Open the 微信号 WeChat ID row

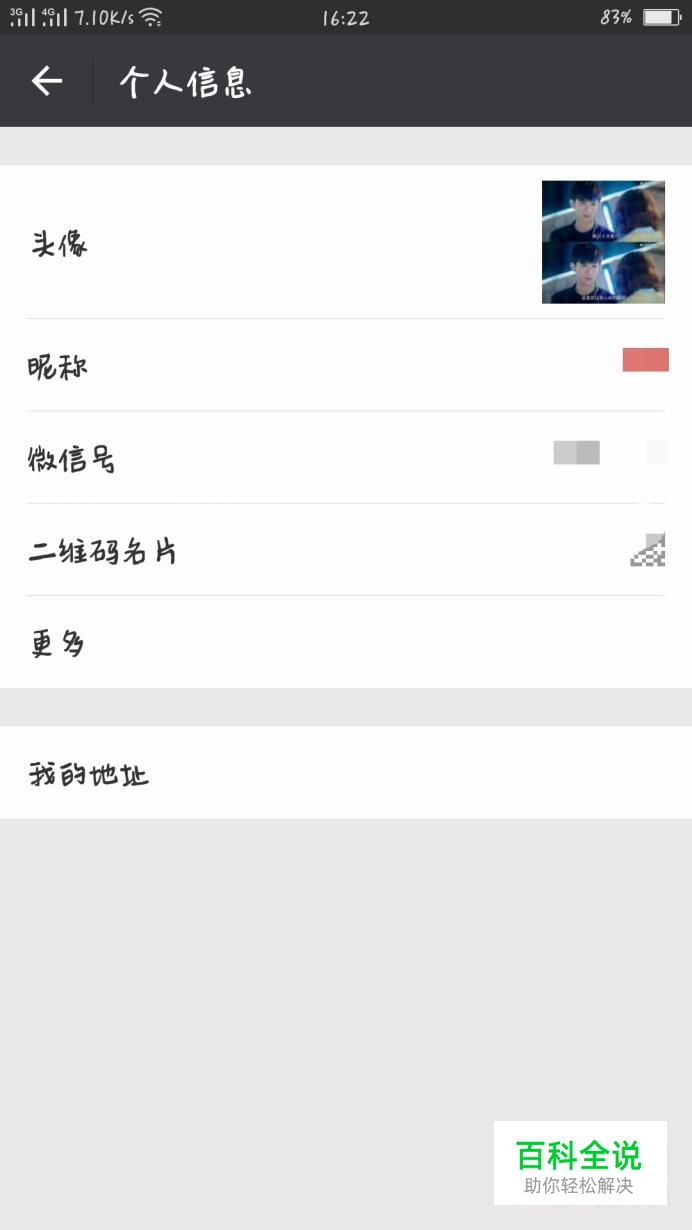346,457
